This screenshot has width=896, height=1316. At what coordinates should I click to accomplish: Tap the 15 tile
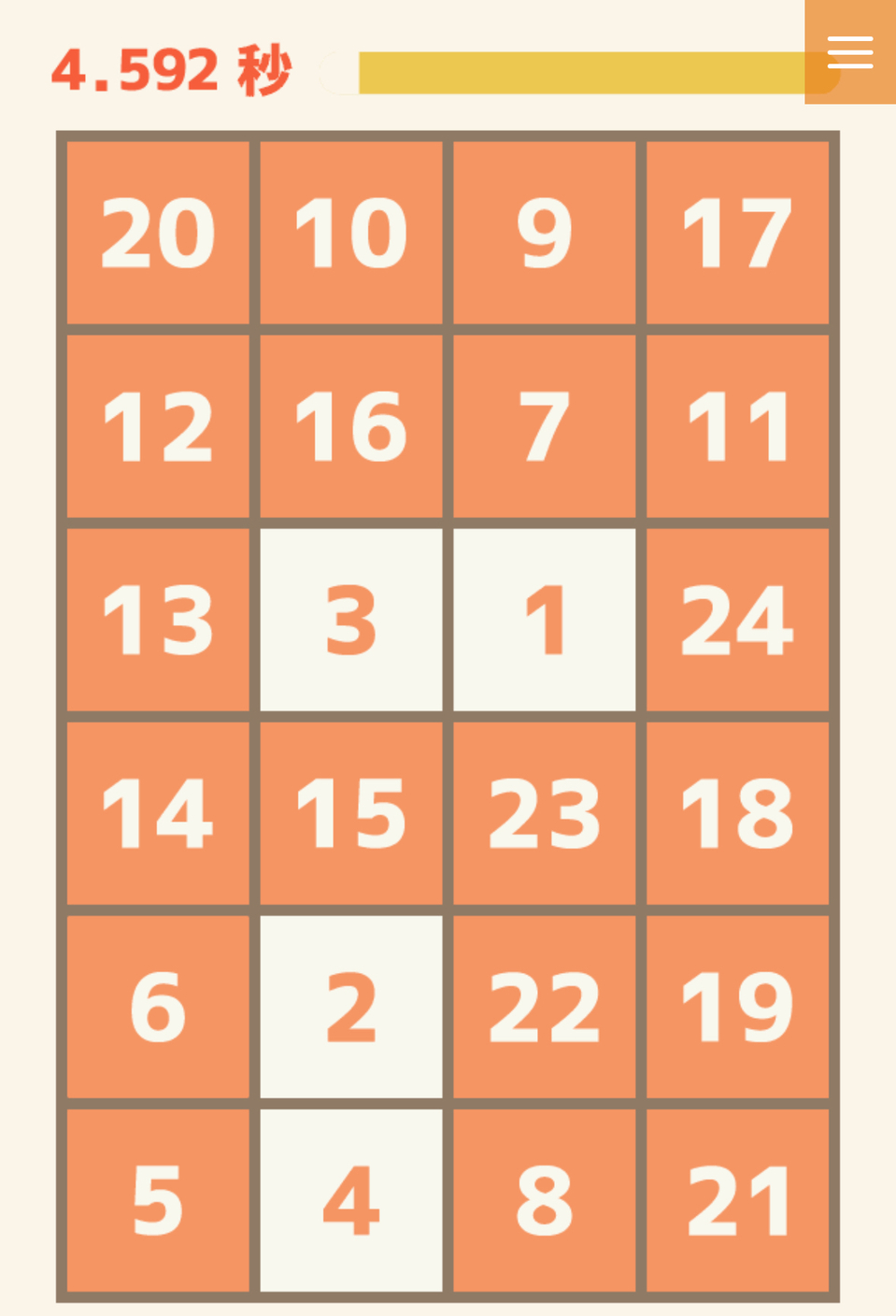[x=351, y=813]
